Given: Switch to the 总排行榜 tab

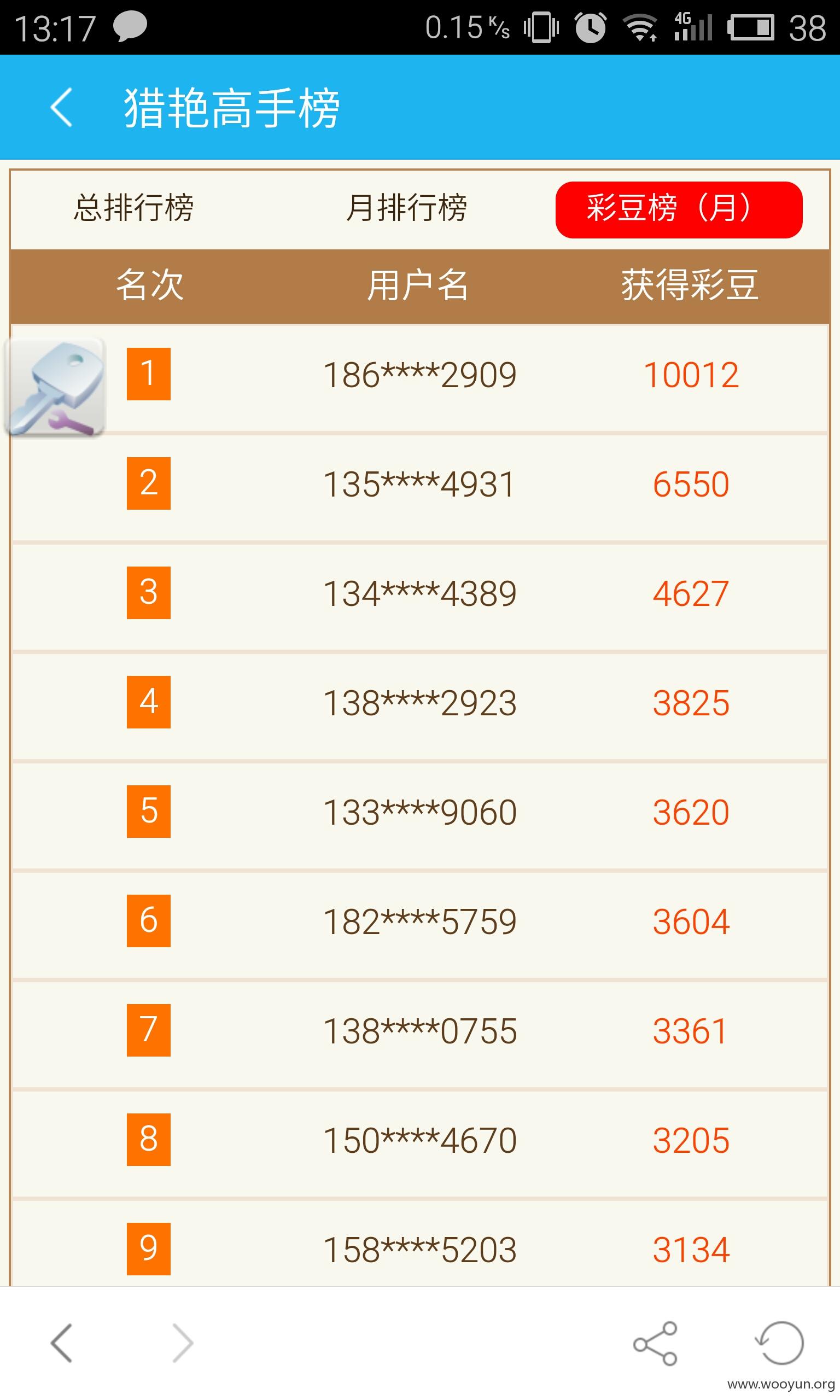Looking at the screenshot, I should pyautogui.click(x=134, y=208).
